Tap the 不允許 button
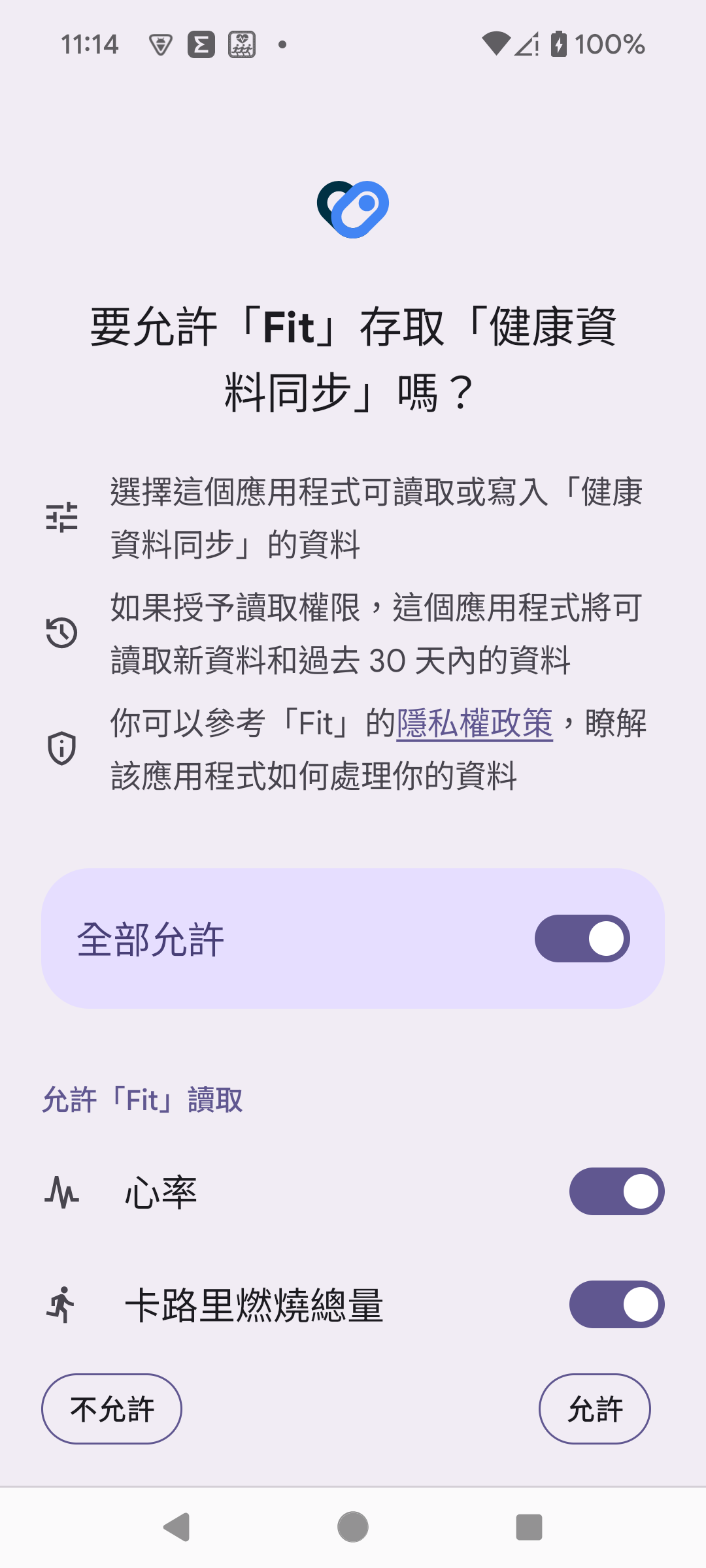706x1568 pixels. (x=111, y=1409)
